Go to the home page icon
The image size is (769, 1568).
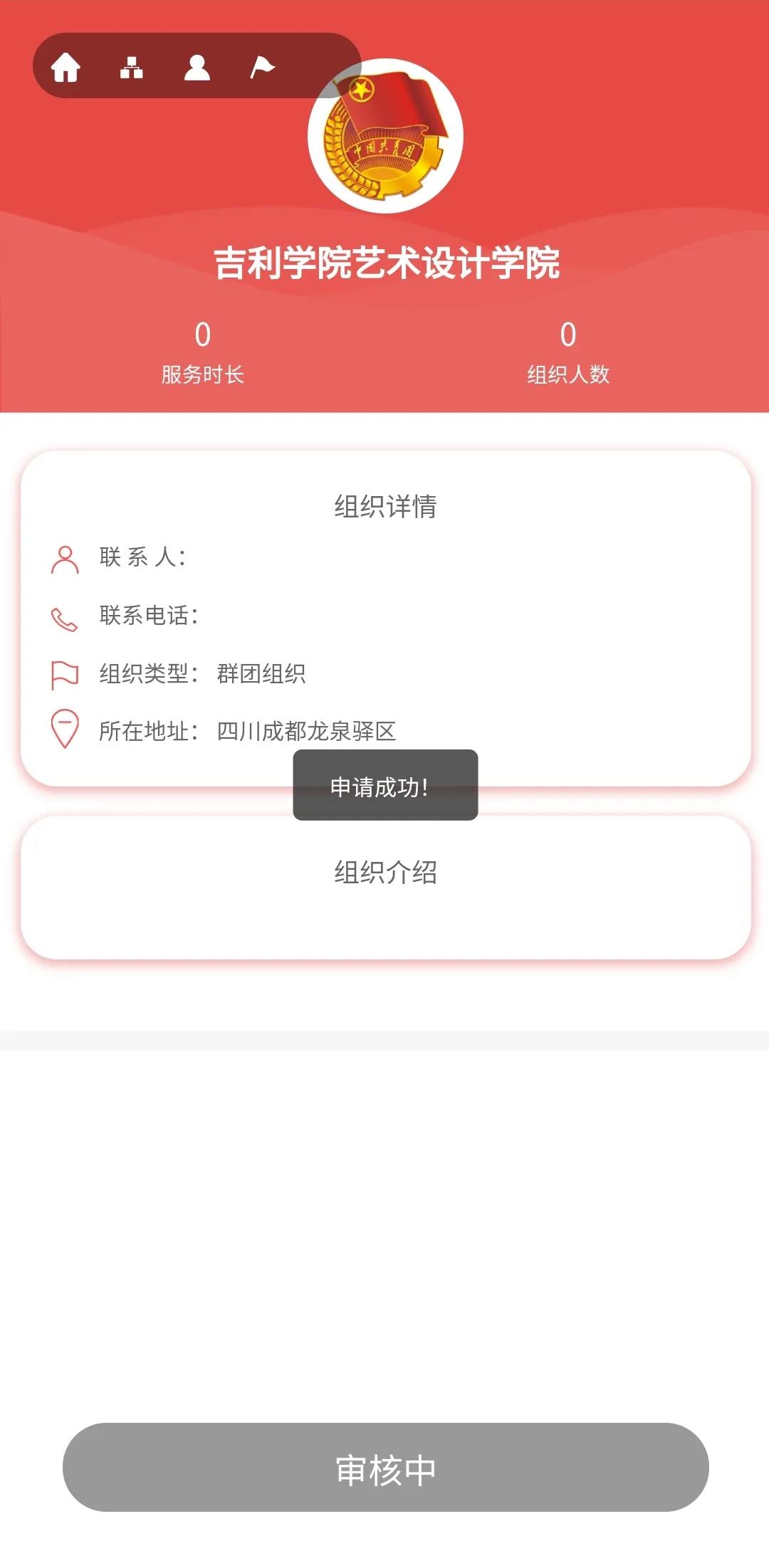coord(66,68)
